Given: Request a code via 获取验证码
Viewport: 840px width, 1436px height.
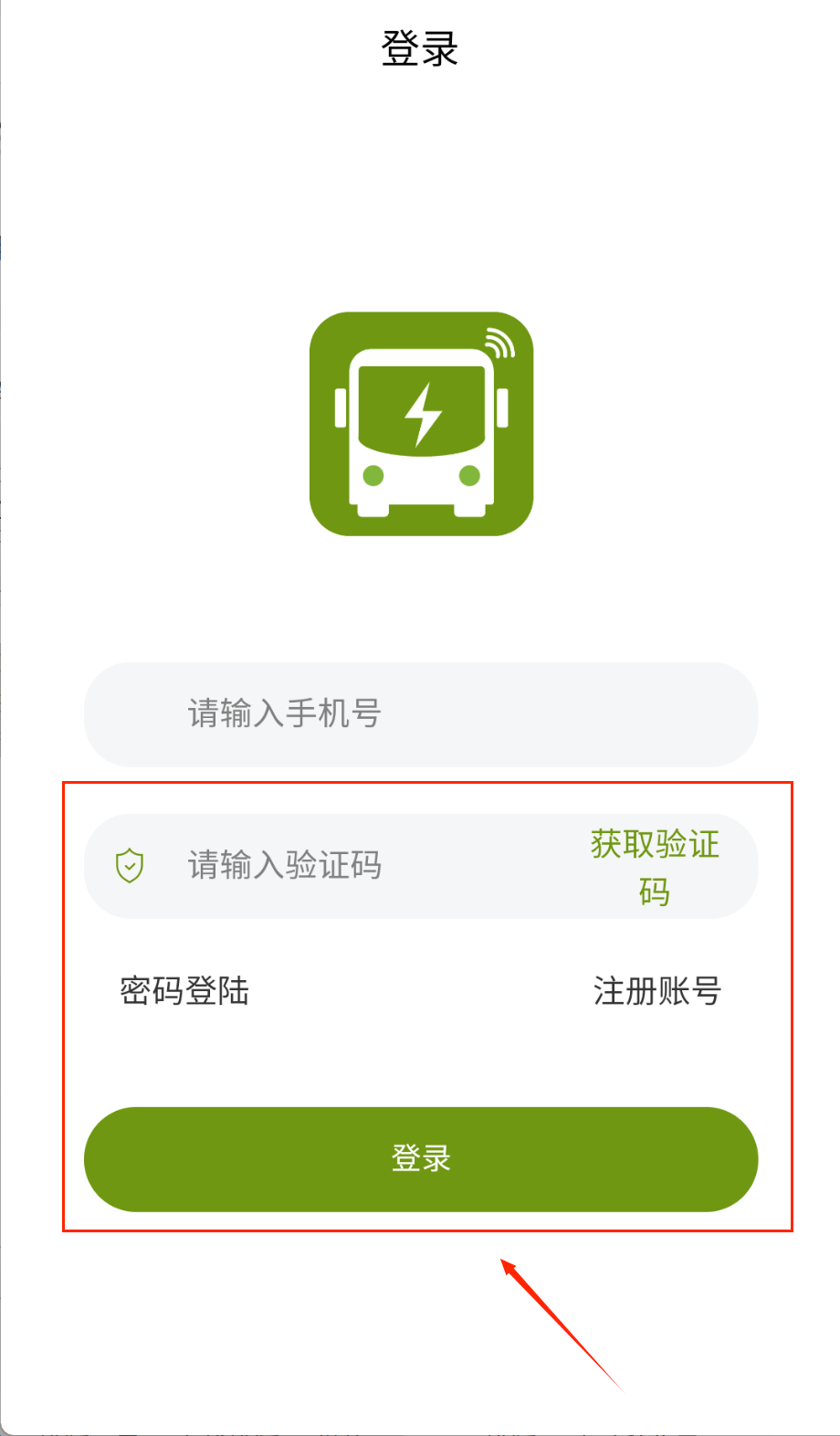Looking at the screenshot, I should (655, 867).
